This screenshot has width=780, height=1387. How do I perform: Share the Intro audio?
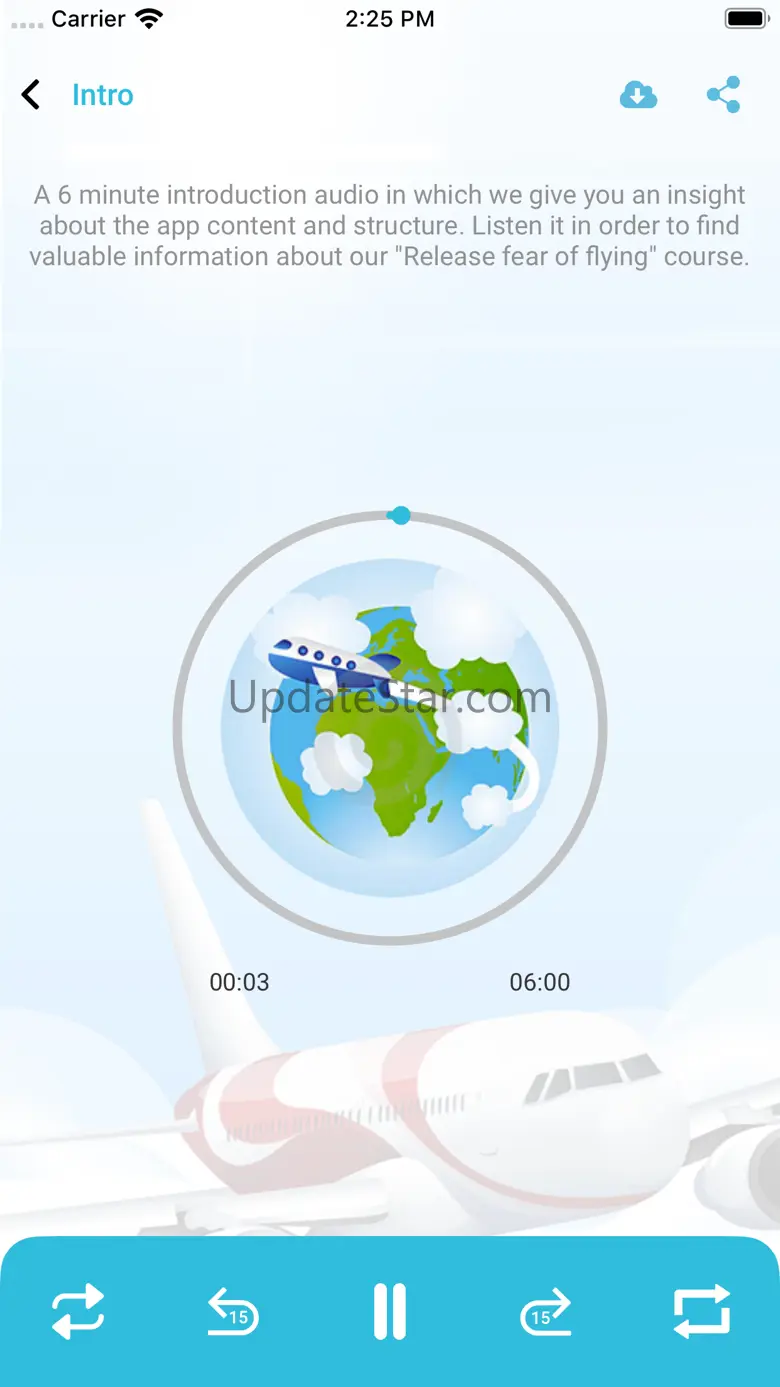click(723, 95)
